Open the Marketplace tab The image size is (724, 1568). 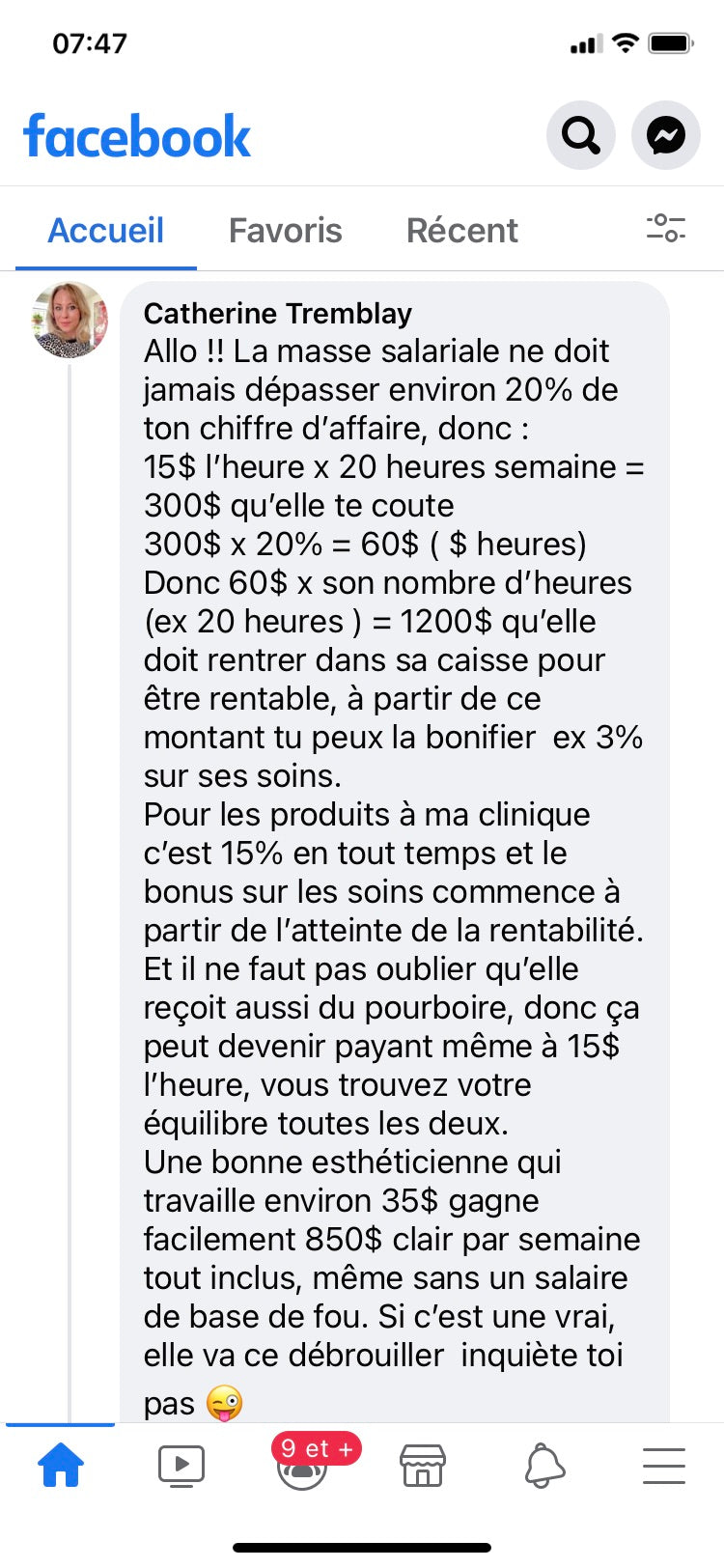click(423, 1466)
